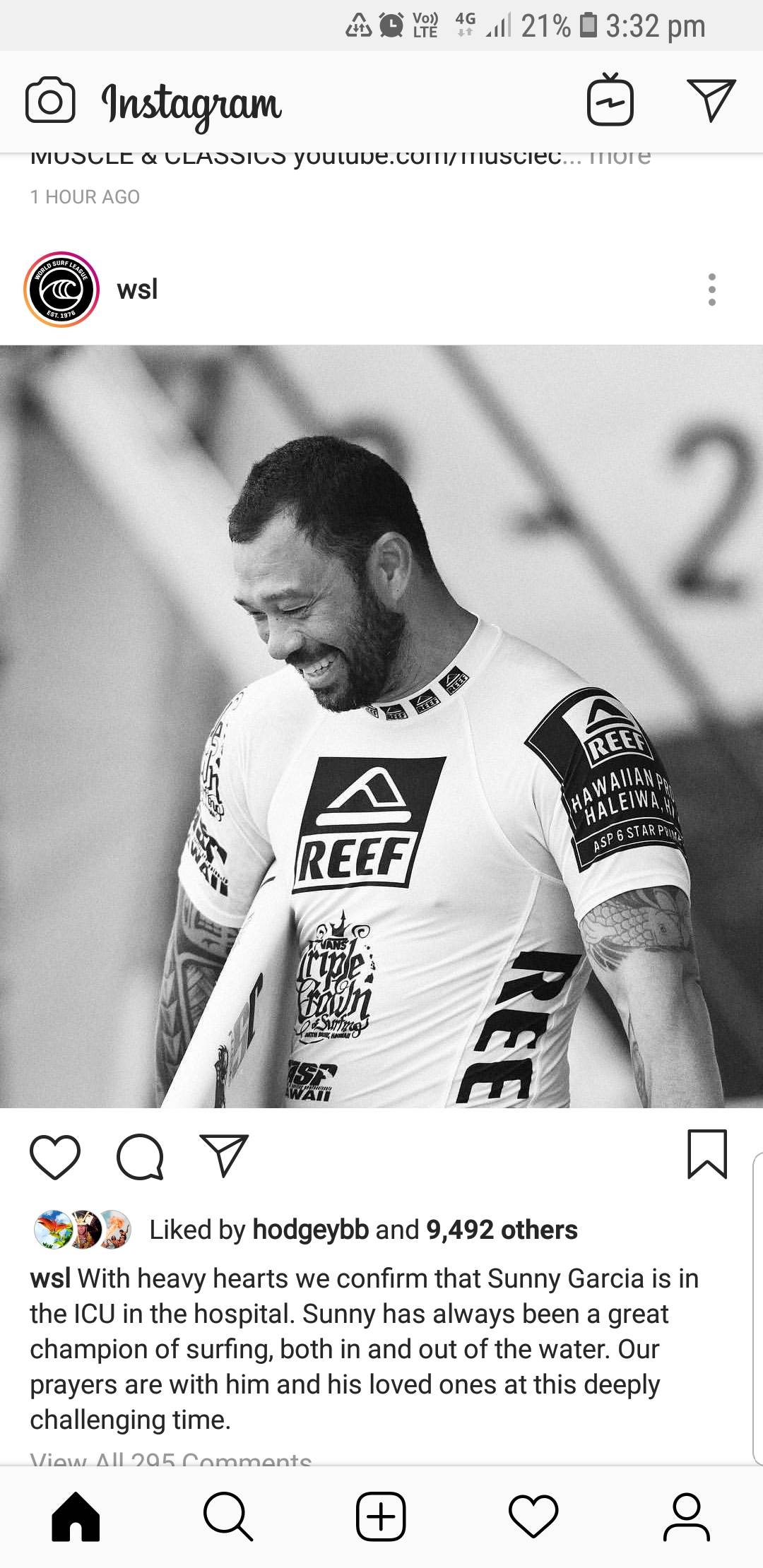The width and height of the screenshot is (763, 1568).
Task: Save the wsl post with the bookmark
Action: point(706,1154)
